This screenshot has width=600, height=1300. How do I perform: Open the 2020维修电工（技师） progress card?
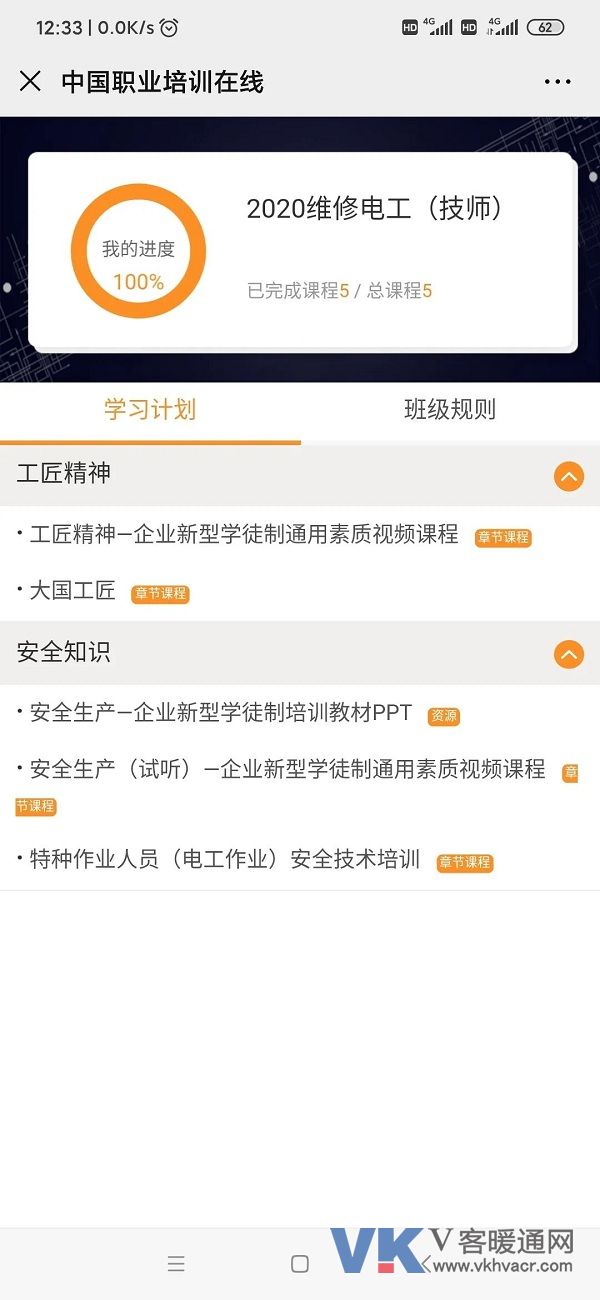pos(300,250)
